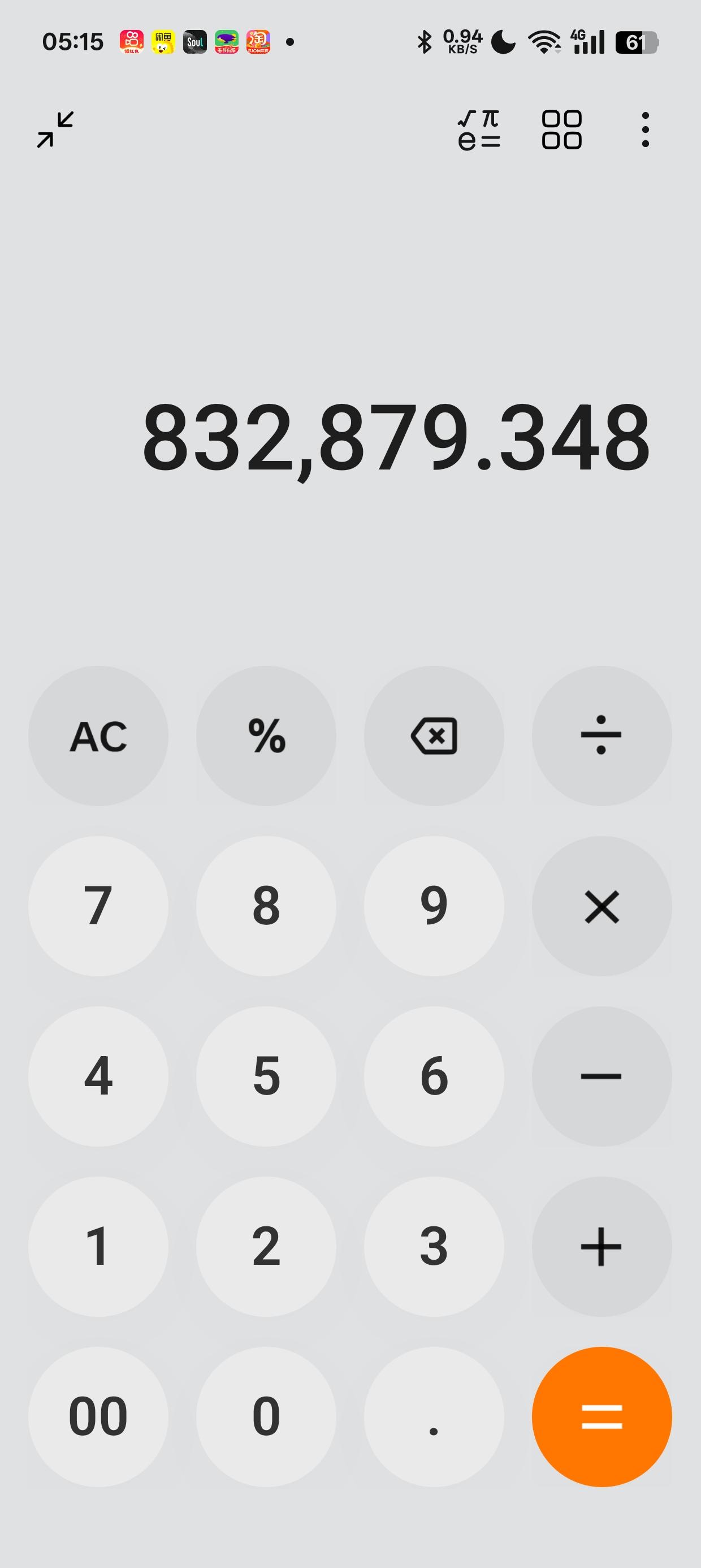Open the three-dot overflow menu
Screen dimensions: 701x1568
(645, 129)
